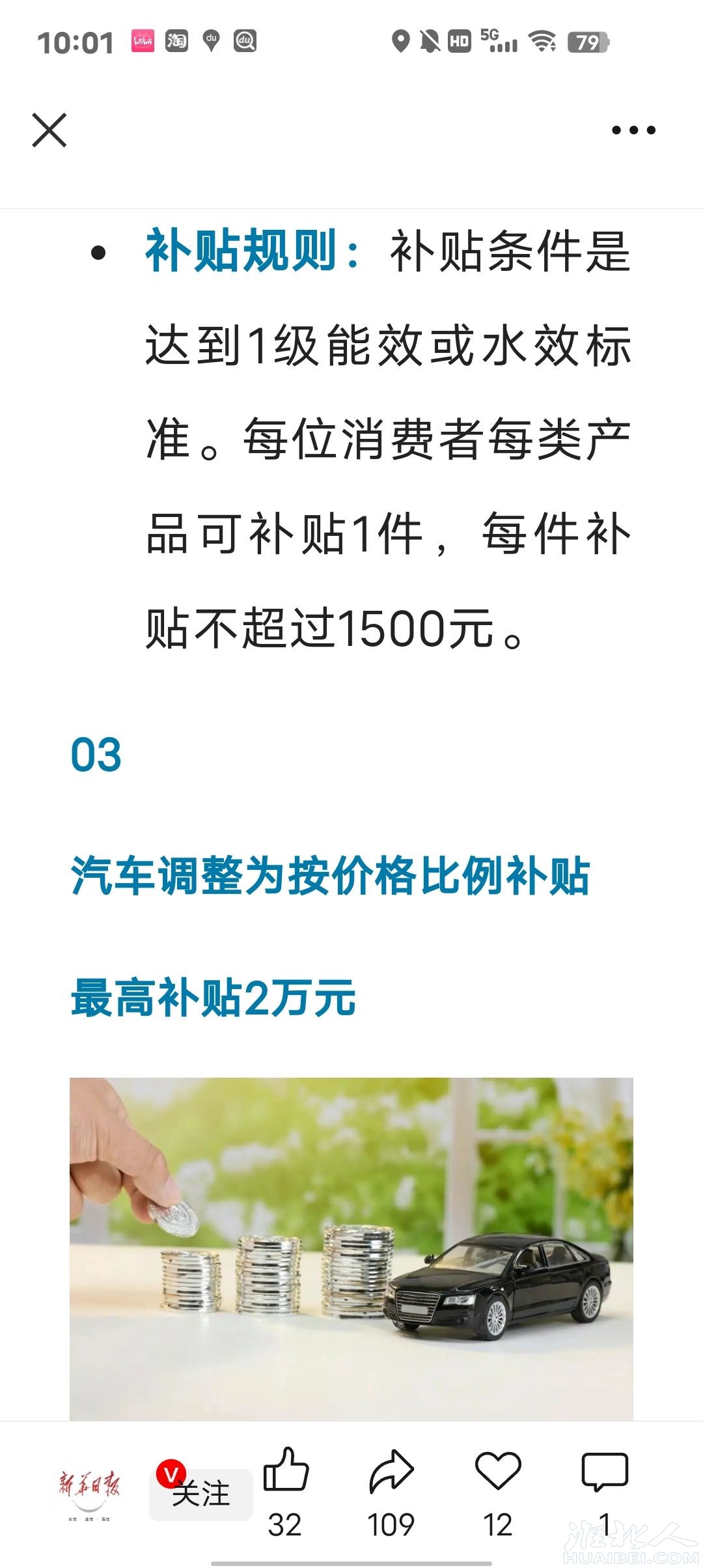Open the three-dot overflow menu
Viewport: 703px width, 1568px height.
click(633, 130)
